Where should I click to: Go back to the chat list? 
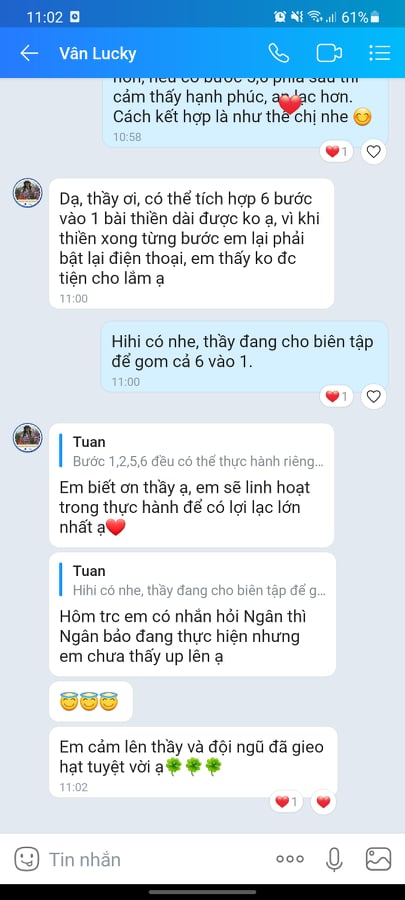(29, 53)
